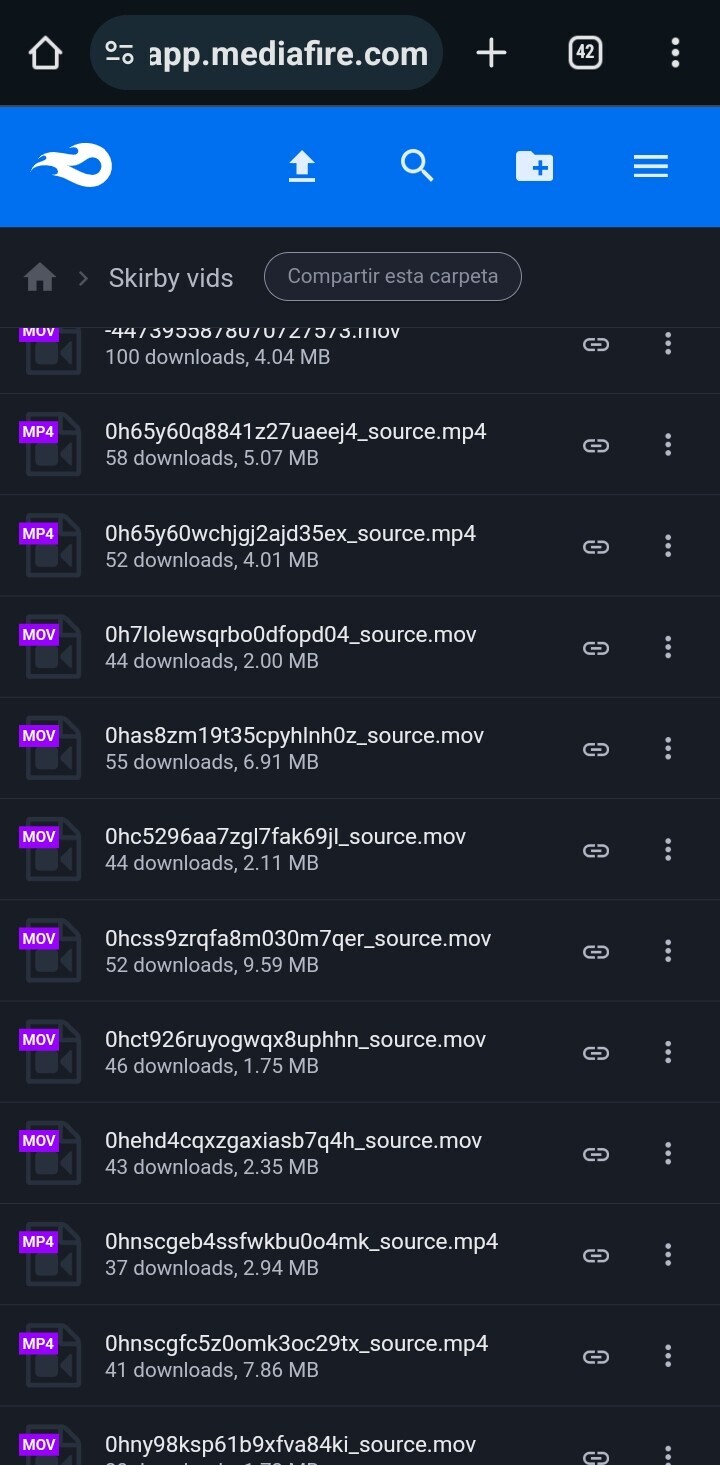Open the MediaFire hamburger menu
The height and width of the screenshot is (1465, 720).
pos(650,166)
